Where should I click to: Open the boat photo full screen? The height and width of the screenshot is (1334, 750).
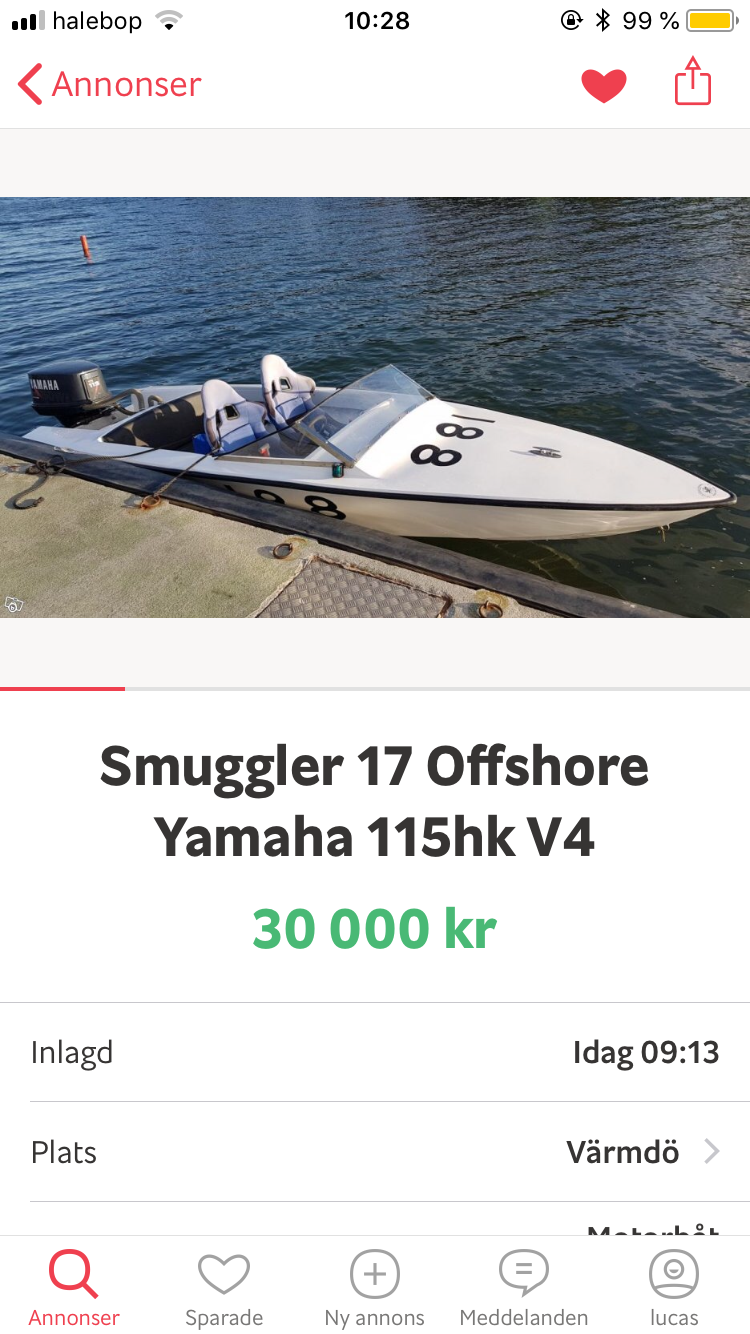(x=375, y=407)
